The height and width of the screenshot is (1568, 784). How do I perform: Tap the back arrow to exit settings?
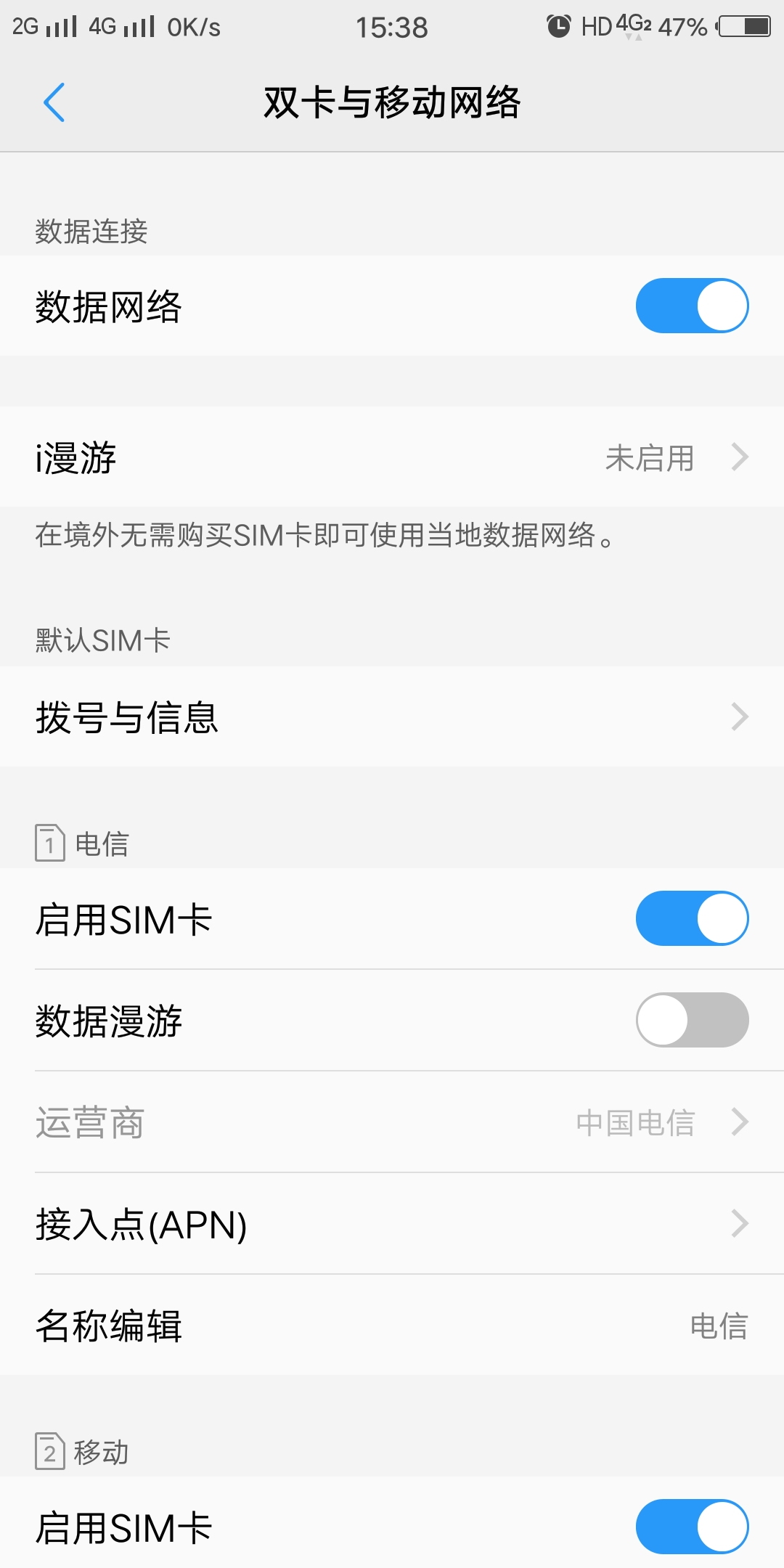pos(54,102)
